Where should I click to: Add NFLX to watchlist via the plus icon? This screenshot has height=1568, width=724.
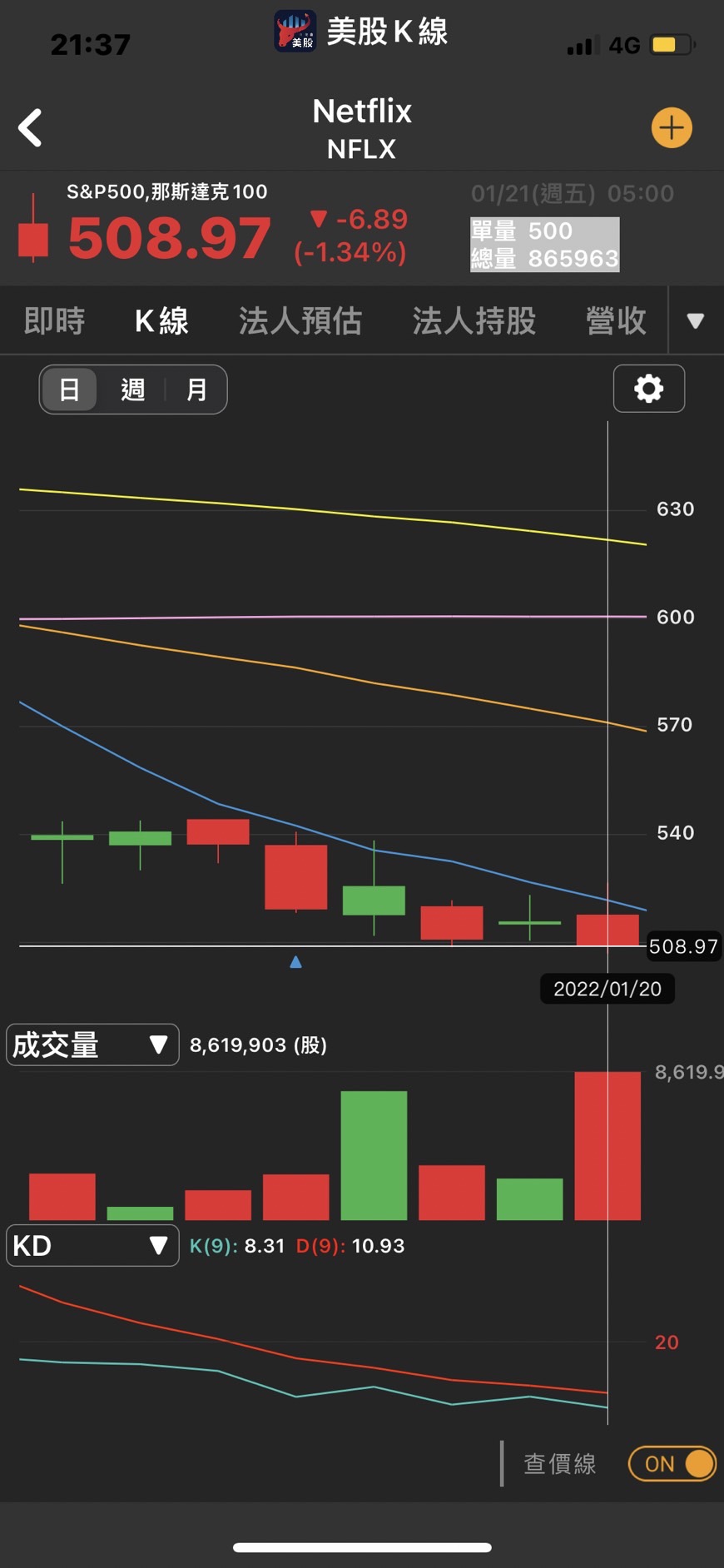click(x=671, y=127)
